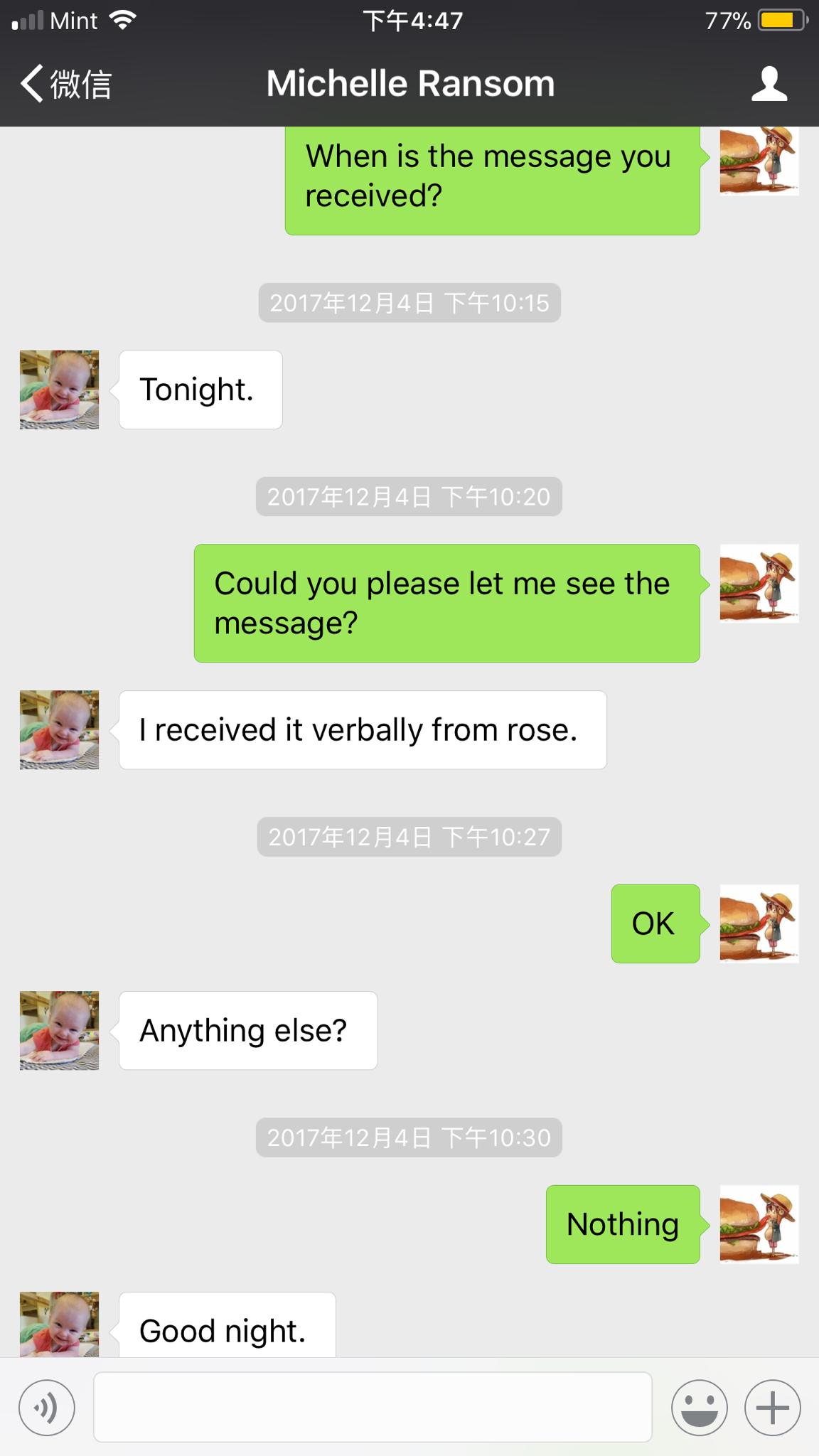This screenshot has width=819, height=1456.
Task: Open Michelle's avatar beside 'Anything else?'
Action: click(59, 1030)
